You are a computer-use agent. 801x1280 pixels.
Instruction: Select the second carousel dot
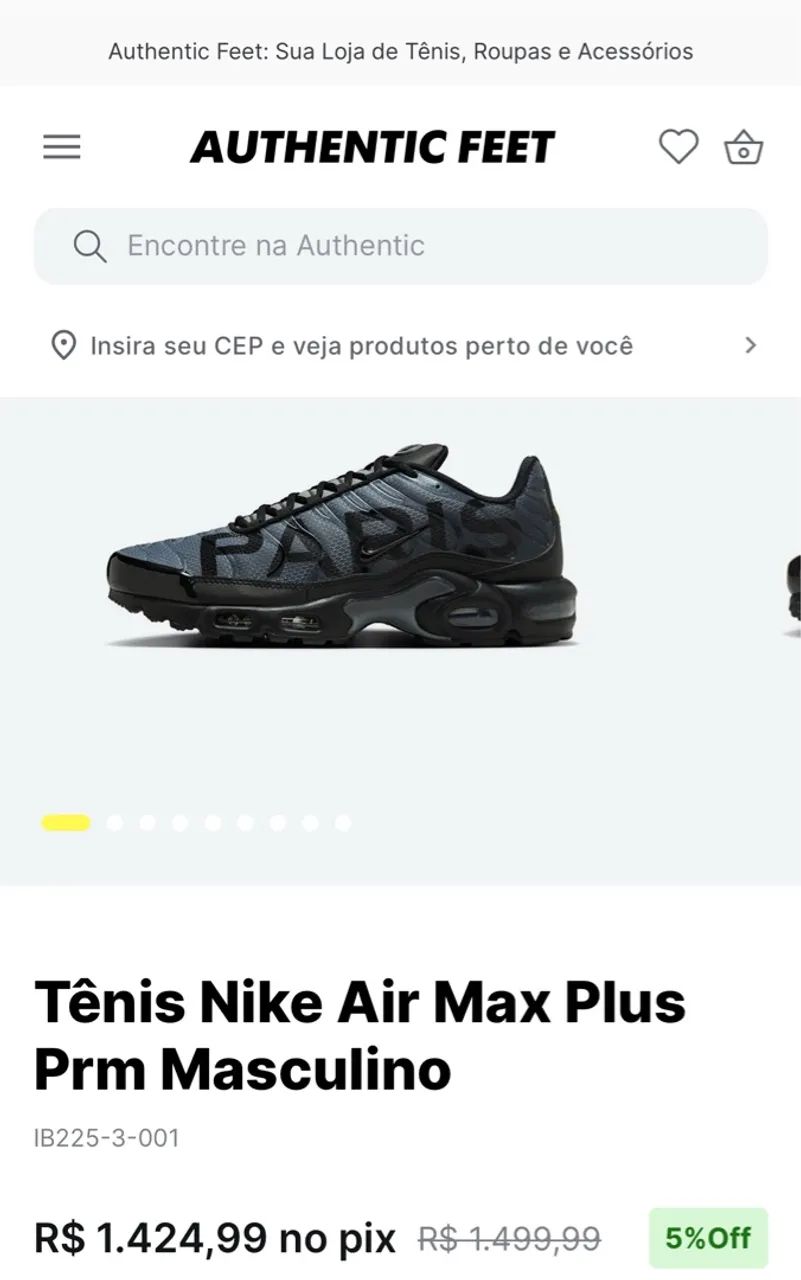click(x=114, y=824)
